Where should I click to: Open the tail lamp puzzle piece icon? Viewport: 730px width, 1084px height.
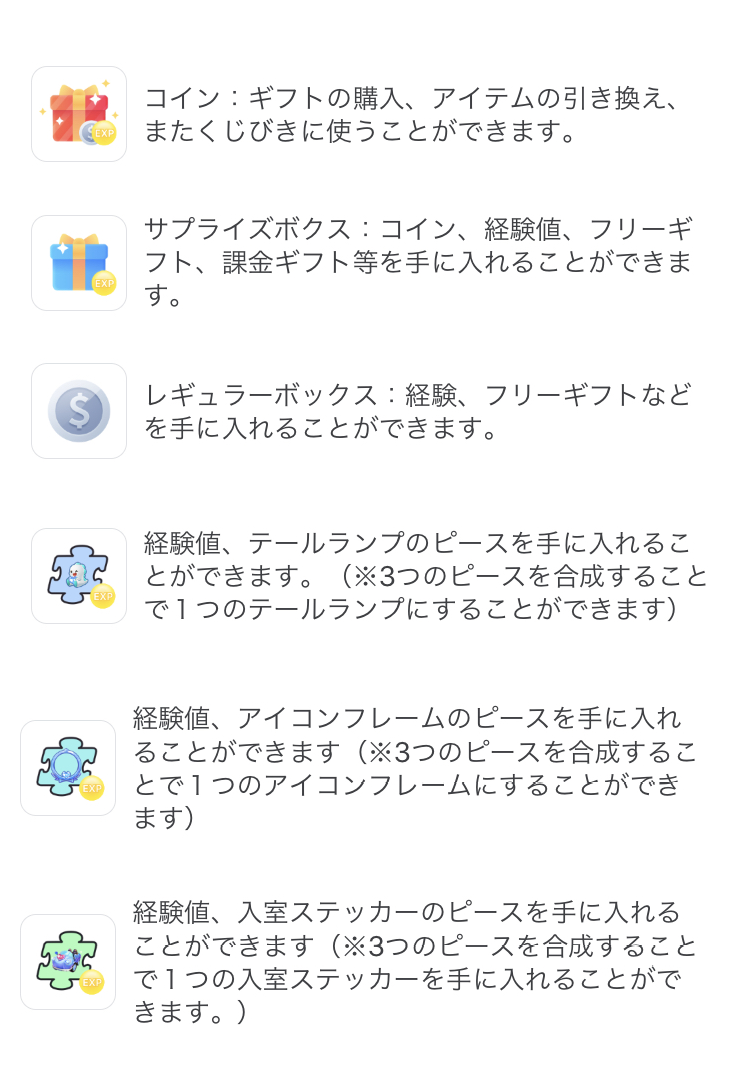click(x=79, y=575)
